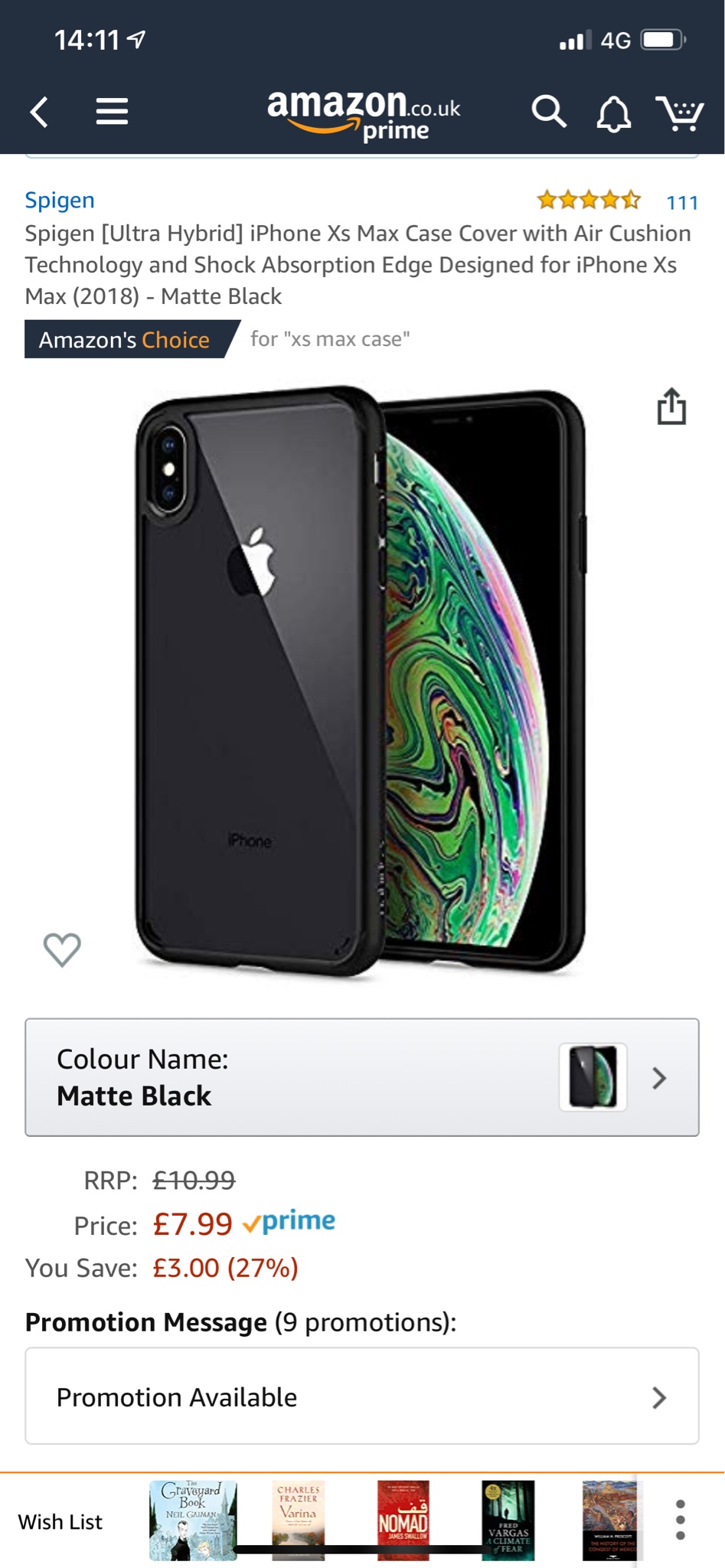View the shopping basket
This screenshot has height=1568, width=725.
click(x=679, y=113)
